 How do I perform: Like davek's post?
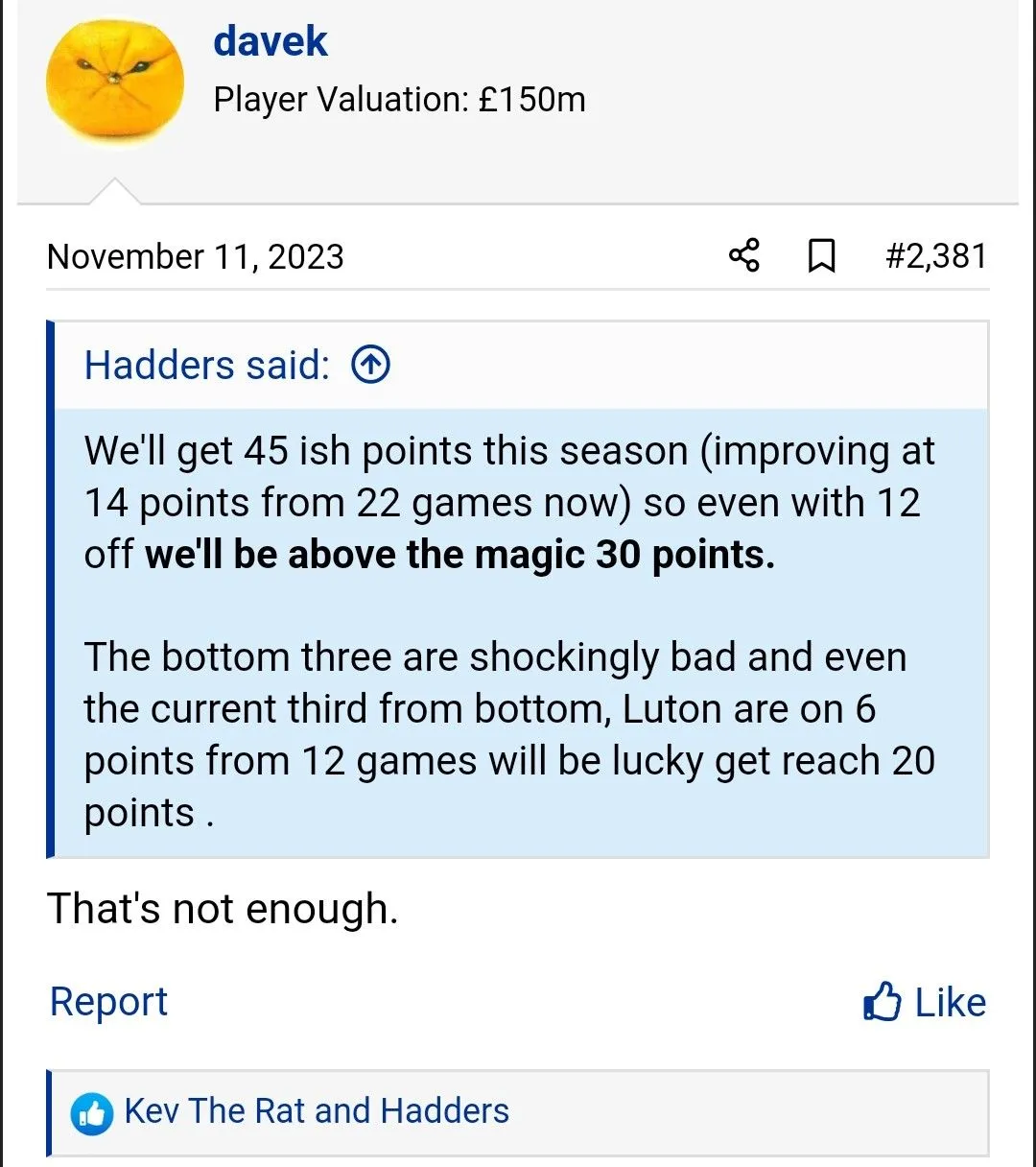click(x=925, y=1002)
